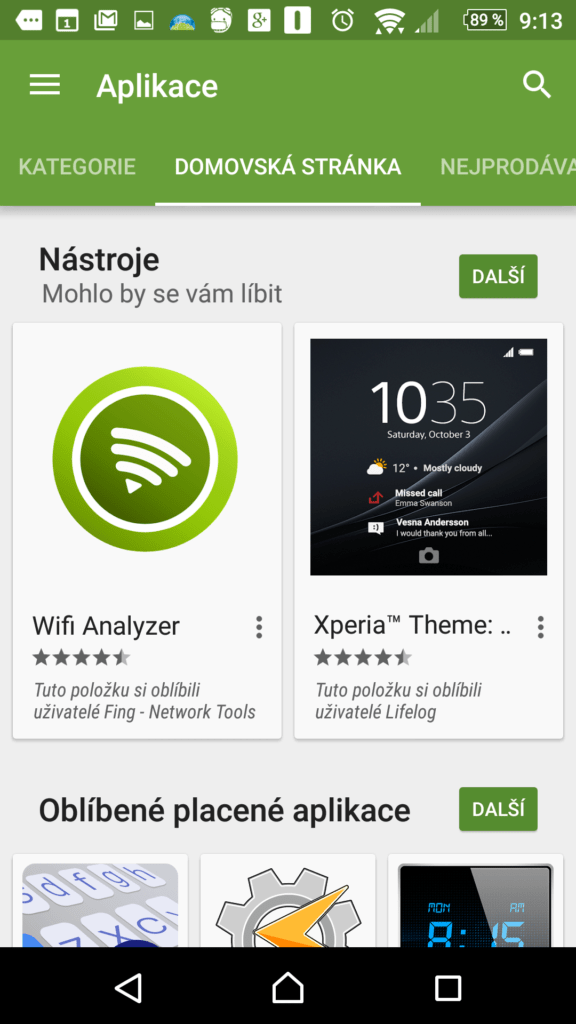
Task: Open the keyboard app tile
Action: (100, 901)
